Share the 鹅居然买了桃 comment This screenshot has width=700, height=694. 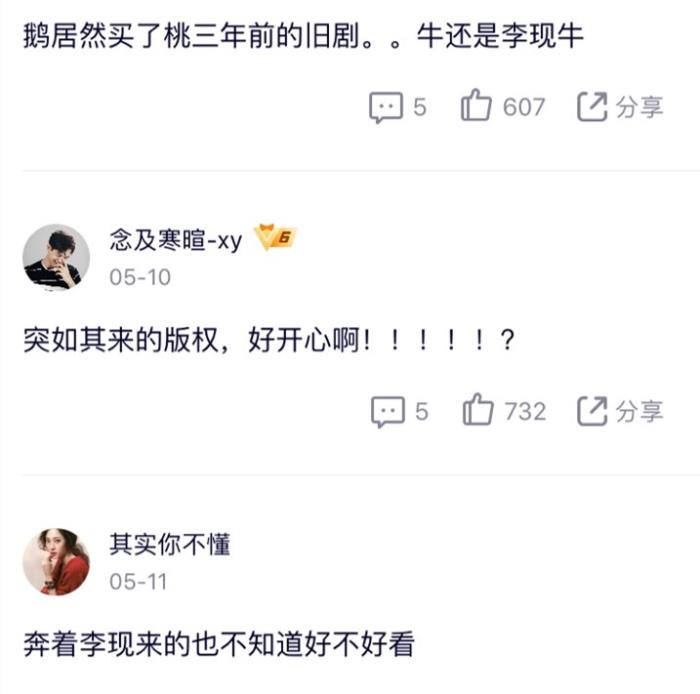click(x=620, y=107)
